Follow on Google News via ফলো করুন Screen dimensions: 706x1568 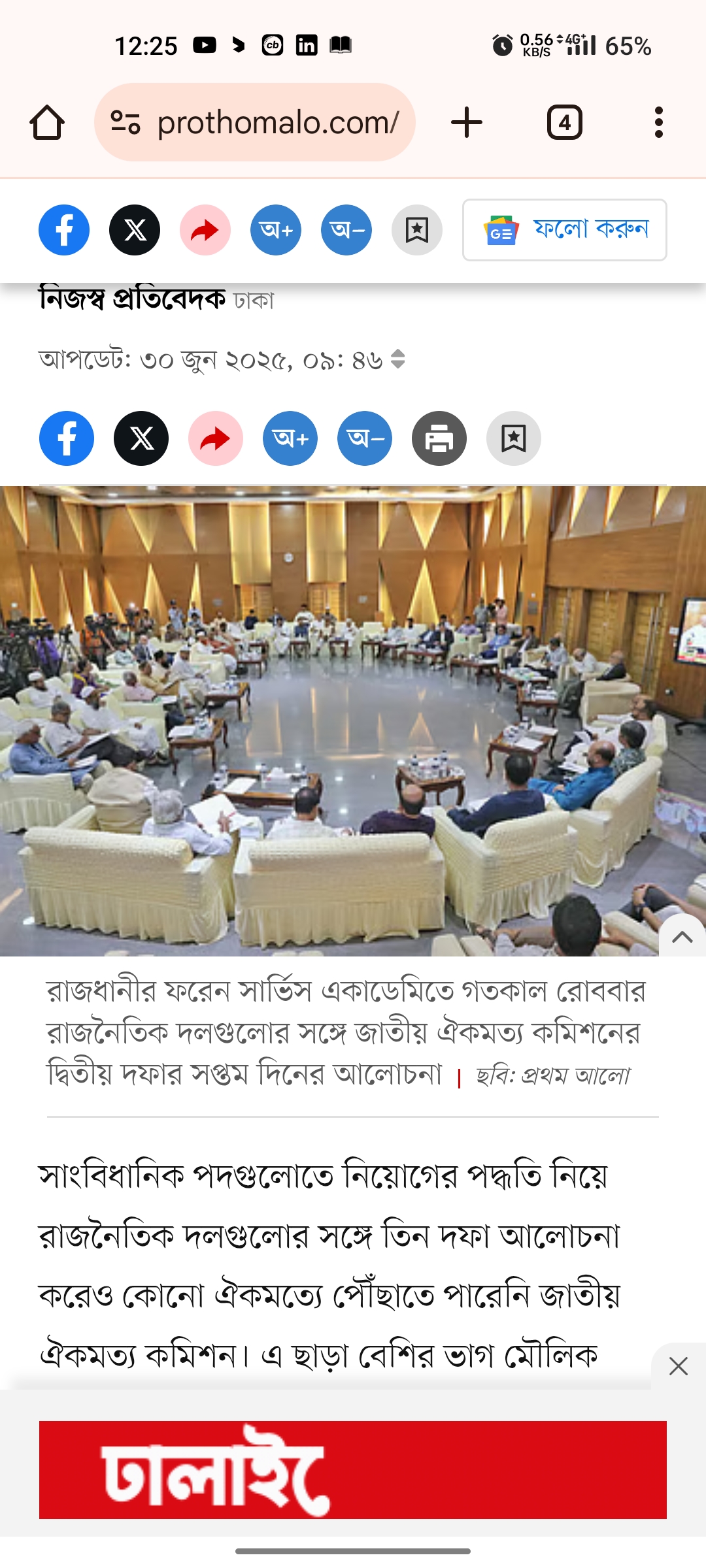[x=565, y=230]
